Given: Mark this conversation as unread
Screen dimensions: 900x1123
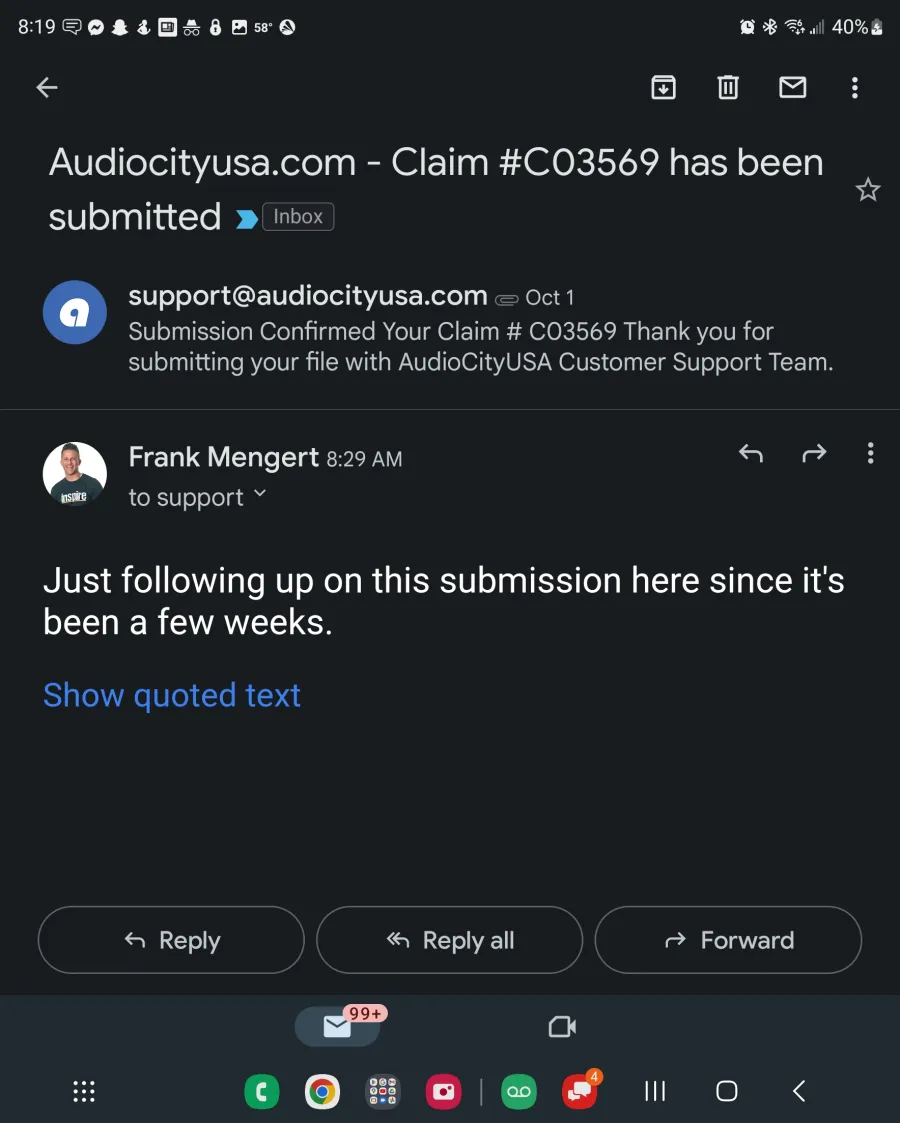Looking at the screenshot, I should pyautogui.click(x=792, y=88).
